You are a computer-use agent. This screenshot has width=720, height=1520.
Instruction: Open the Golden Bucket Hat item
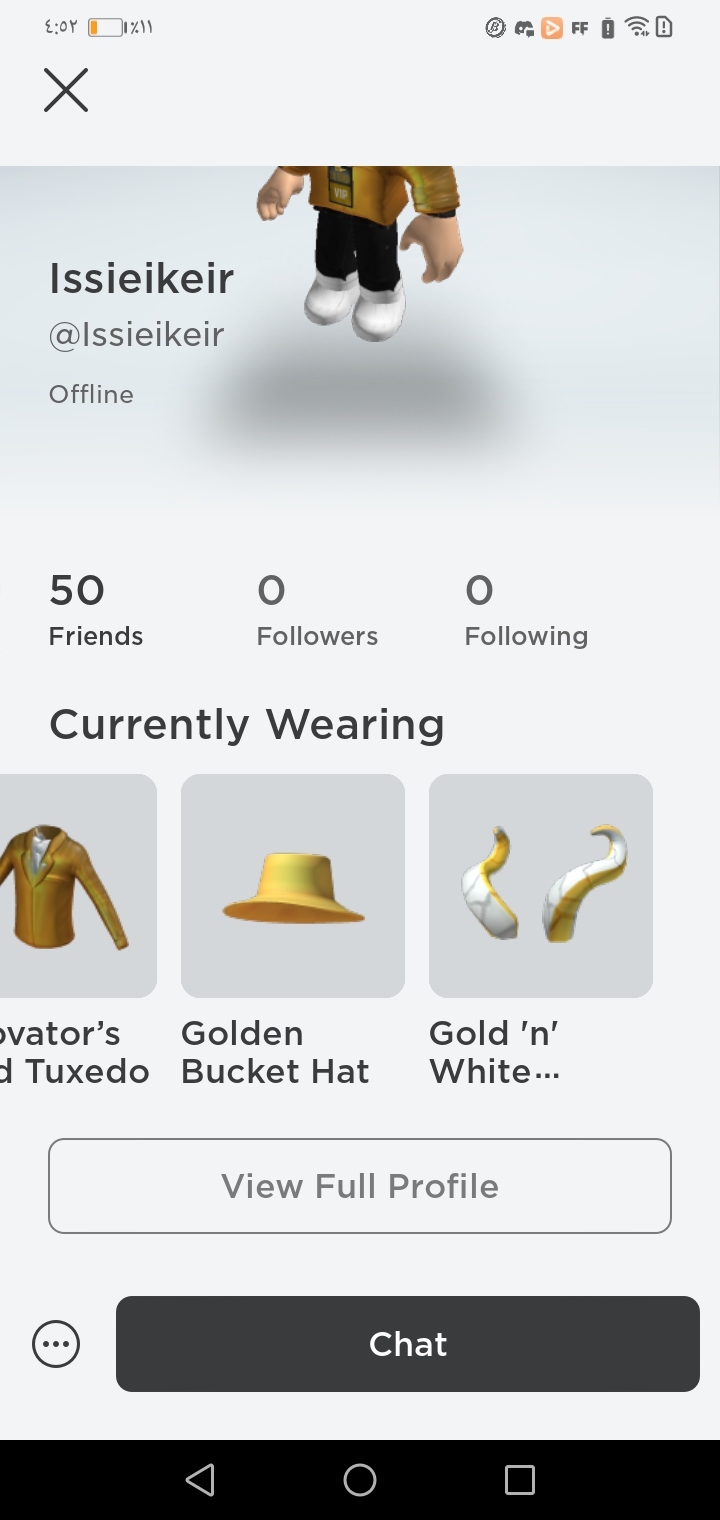292,885
